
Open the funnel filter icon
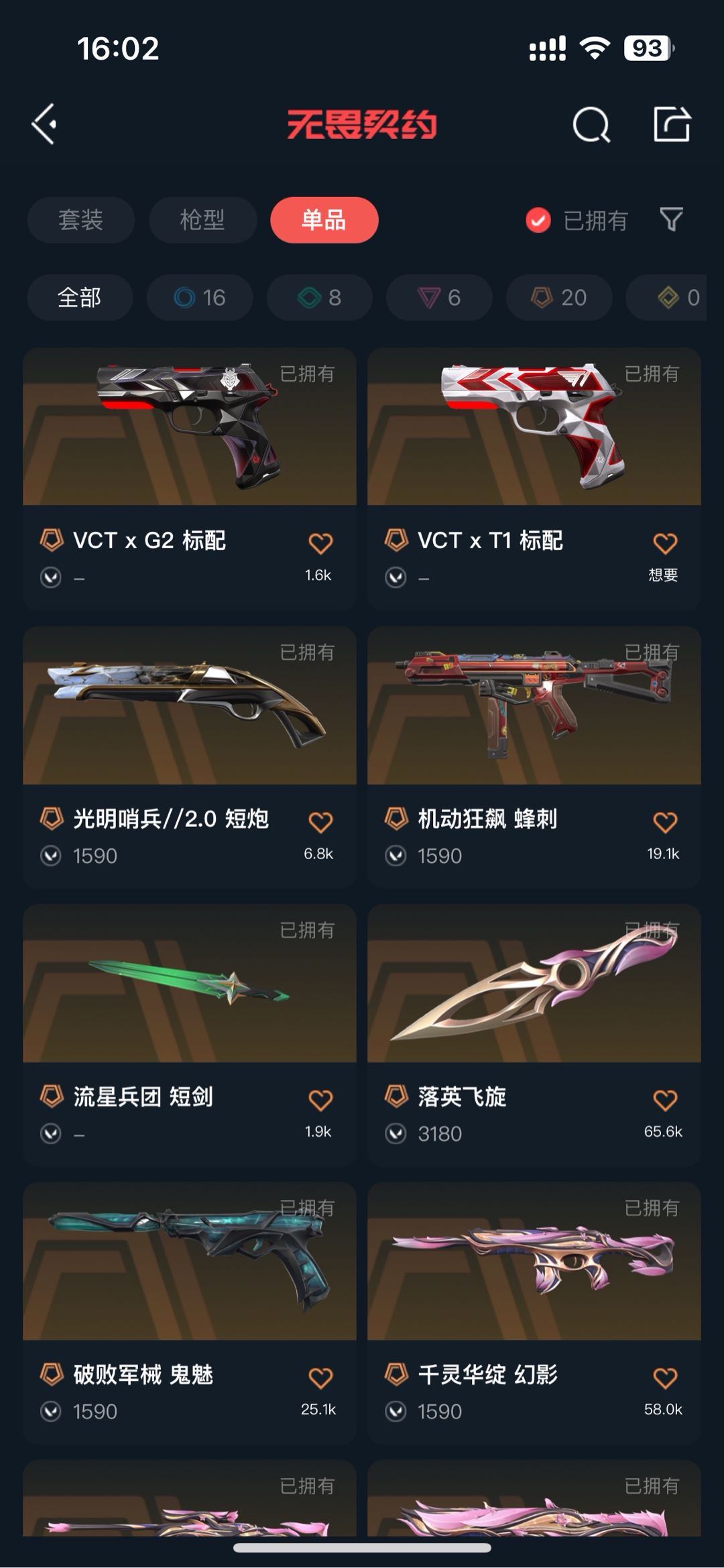tap(671, 219)
